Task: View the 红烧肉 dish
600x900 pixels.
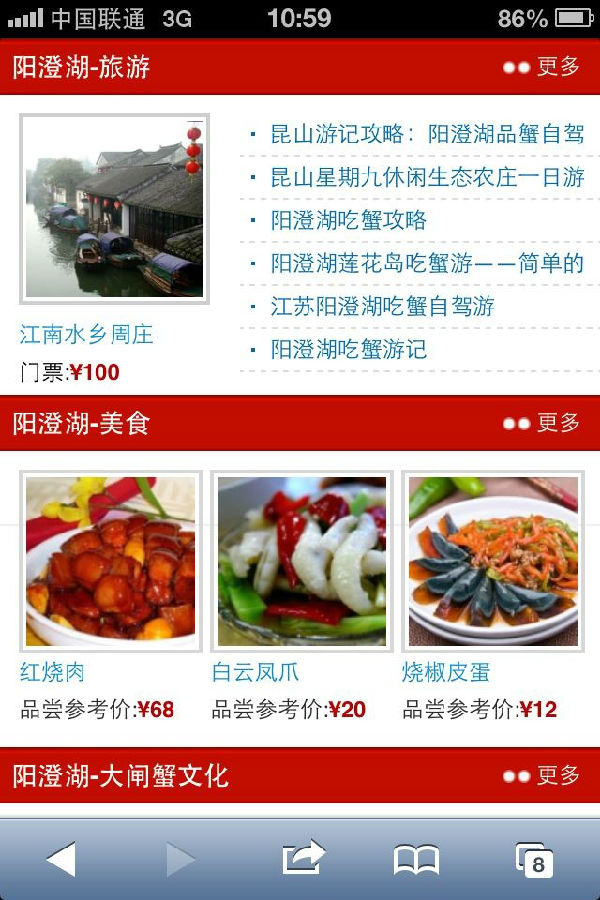Action: (x=111, y=561)
